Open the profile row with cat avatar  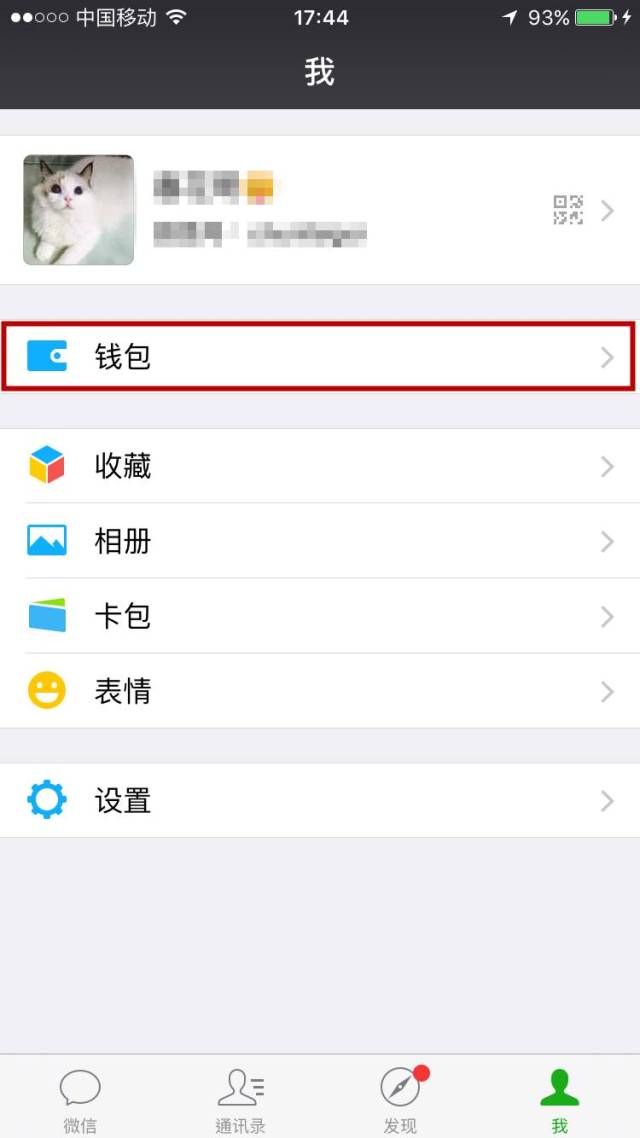click(x=300, y=210)
